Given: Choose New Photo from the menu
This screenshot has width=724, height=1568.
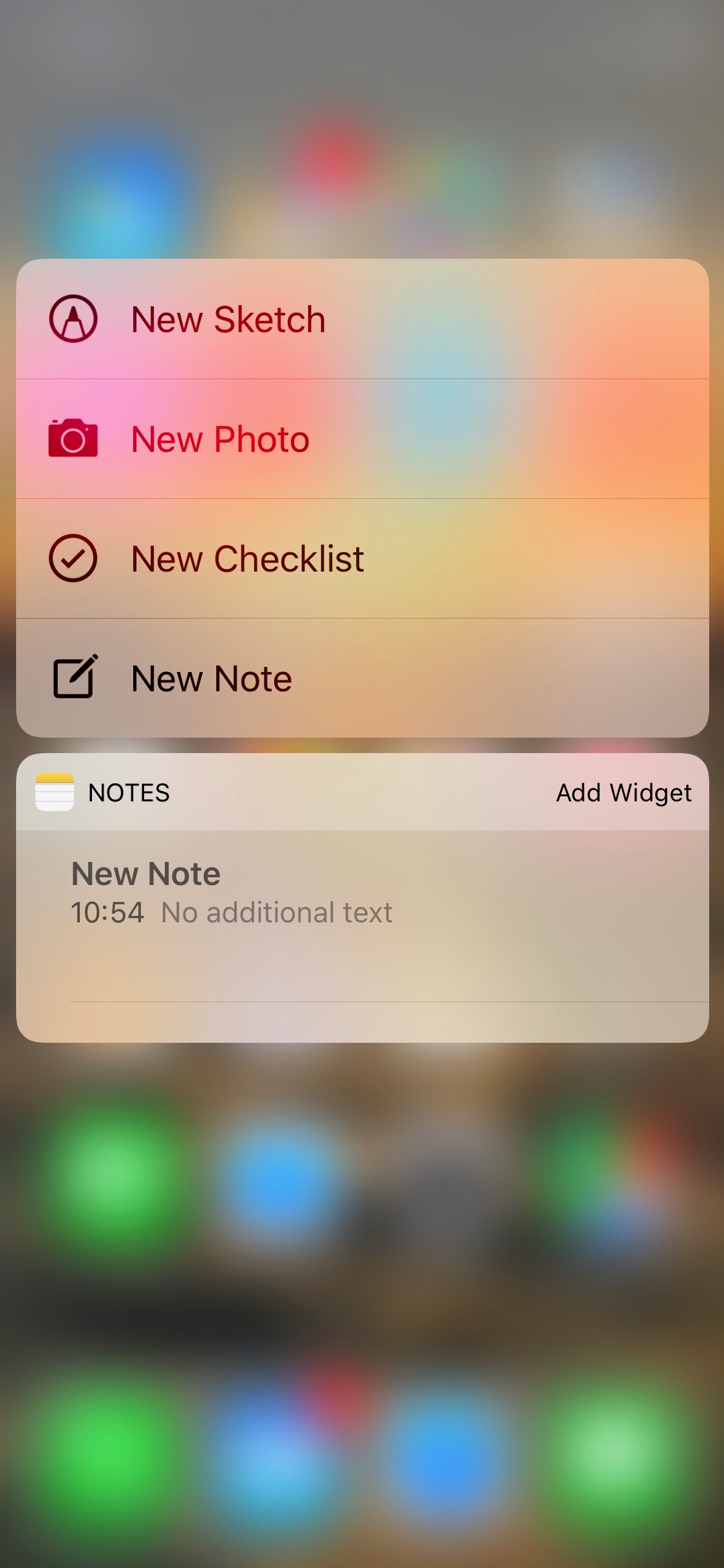Looking at the screenshot, I should pos(362,439).
